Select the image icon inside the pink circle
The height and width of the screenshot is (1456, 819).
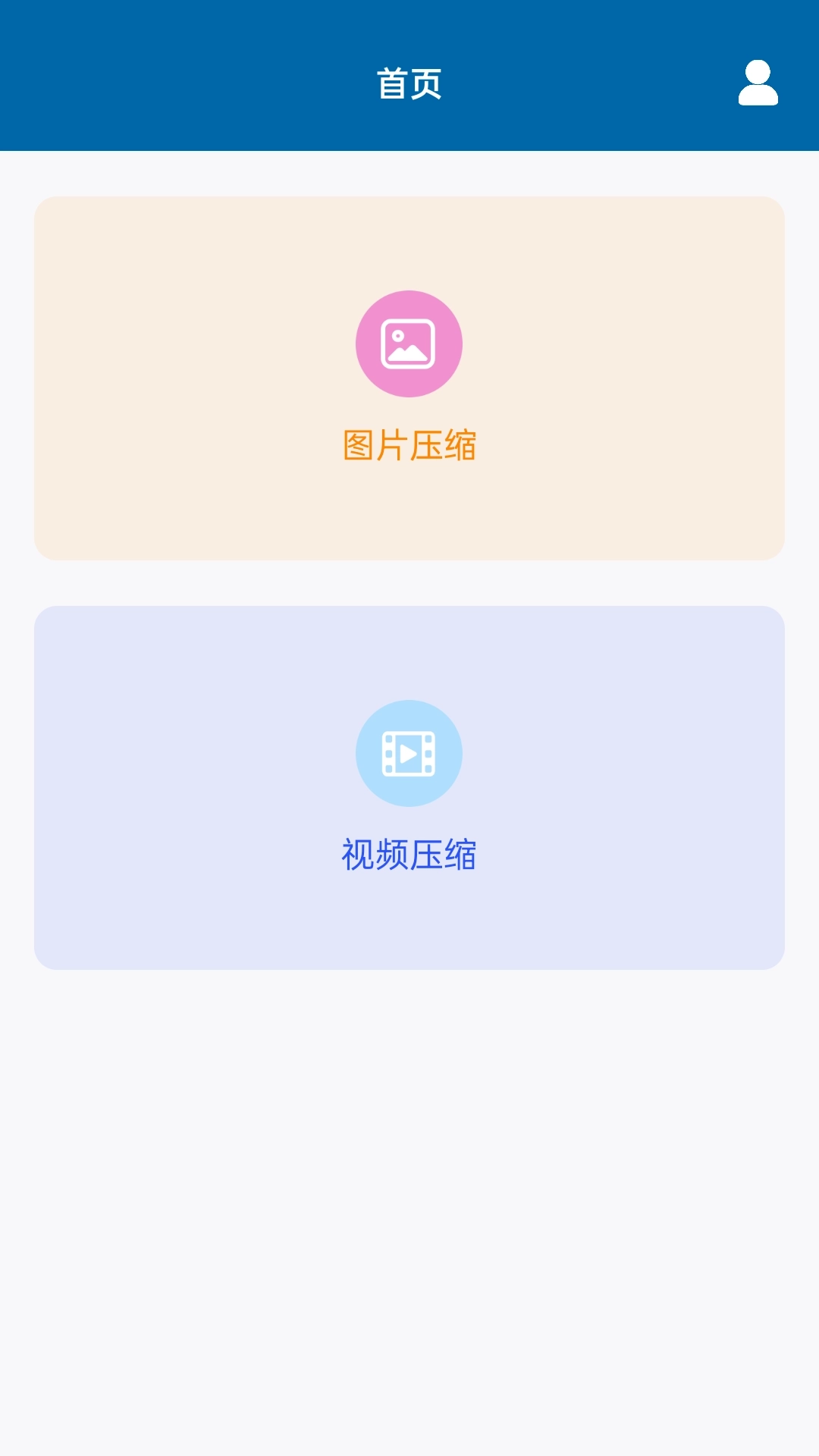click(409, 343)
